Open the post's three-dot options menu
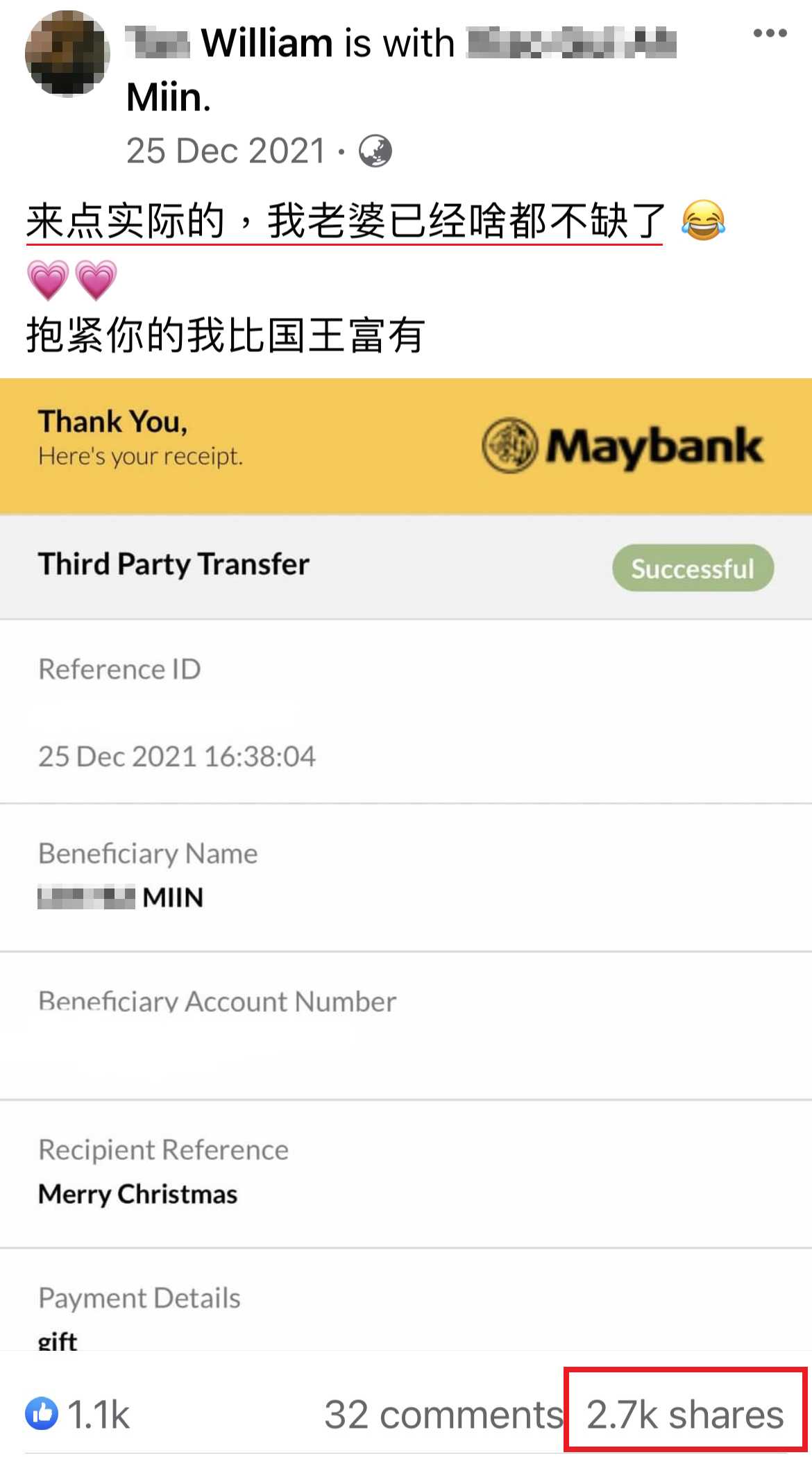The image size is (812, 1457). pos(770,33)
